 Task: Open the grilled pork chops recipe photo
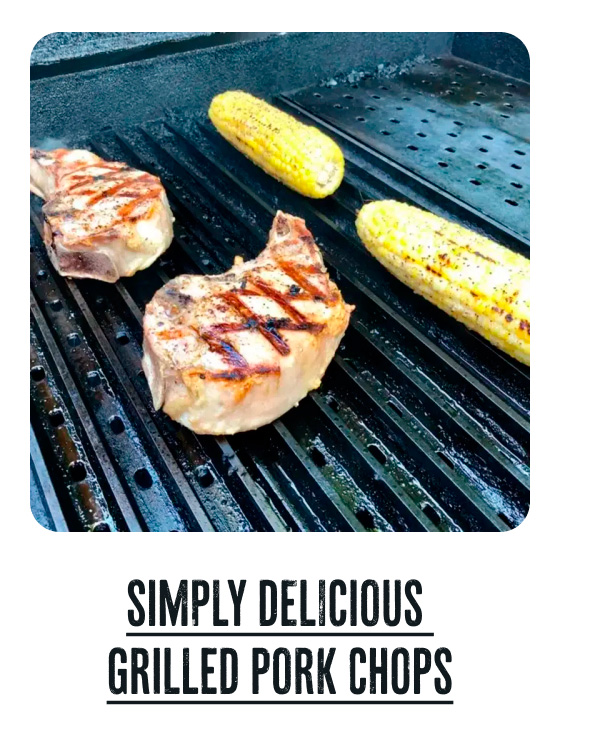[x=280, y=282]
